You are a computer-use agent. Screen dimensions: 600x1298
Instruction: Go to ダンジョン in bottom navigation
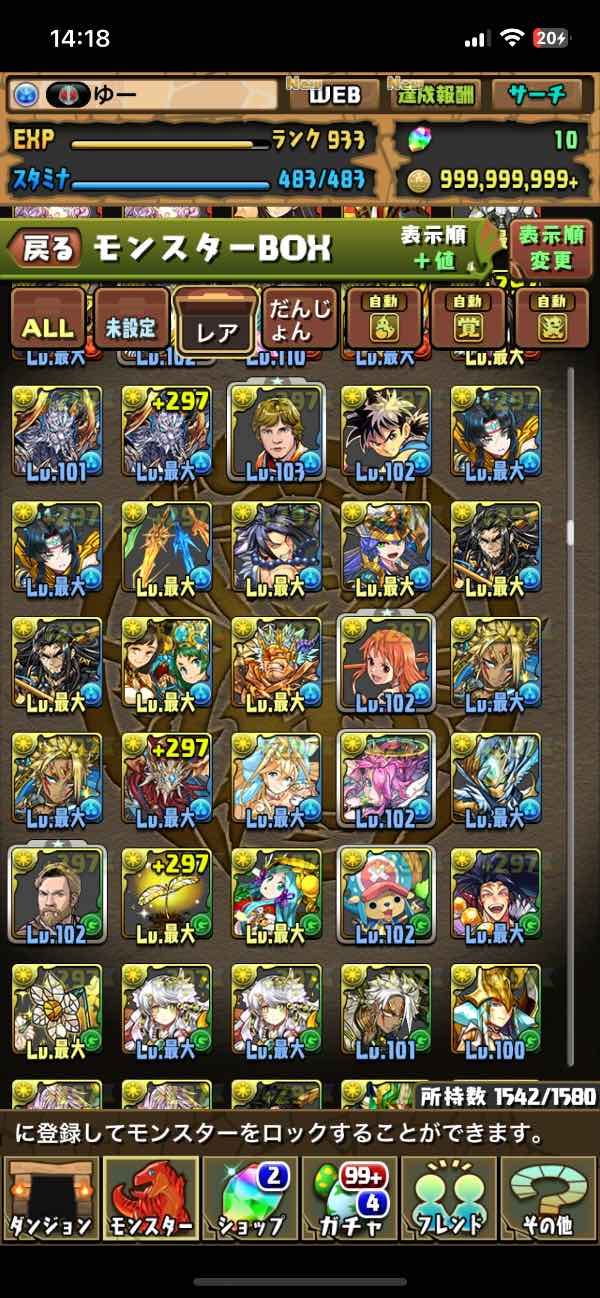[x=50, y=1198]
